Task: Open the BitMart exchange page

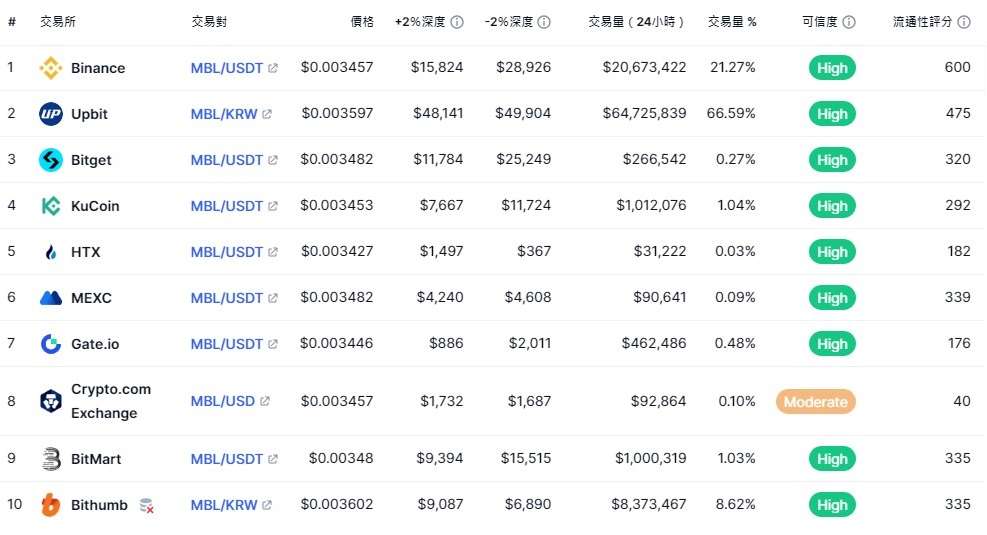Action: [96, 459]
